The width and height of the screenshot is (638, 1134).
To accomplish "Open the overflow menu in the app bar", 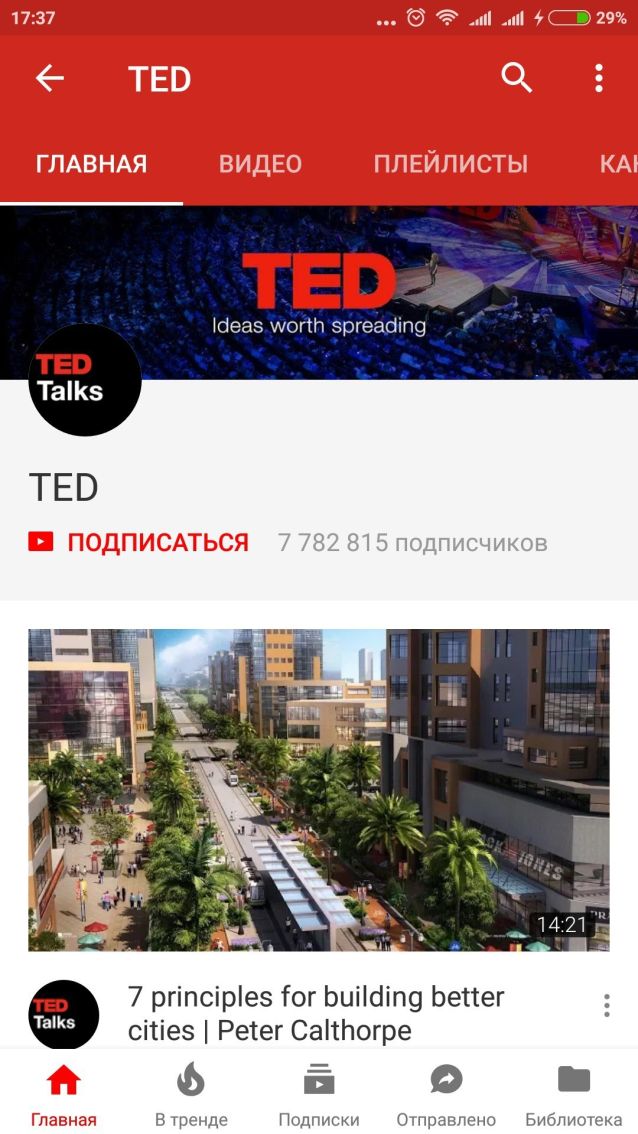I will pyautogui.click(x=598, y=78).
